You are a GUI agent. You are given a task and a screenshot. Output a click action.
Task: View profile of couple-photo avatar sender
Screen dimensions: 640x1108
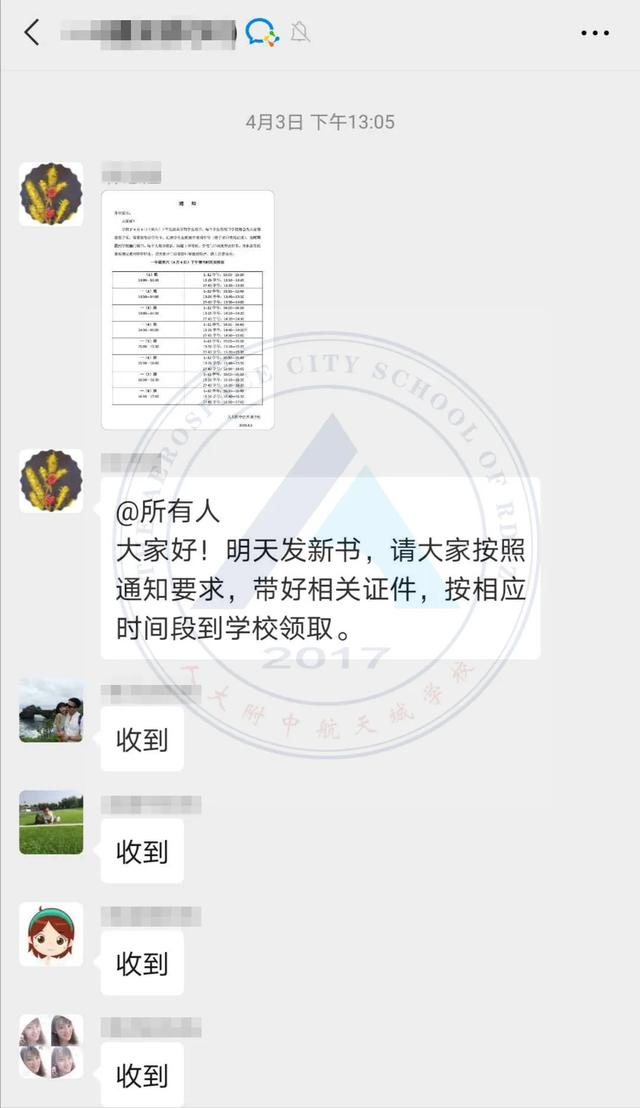point(51,711)
